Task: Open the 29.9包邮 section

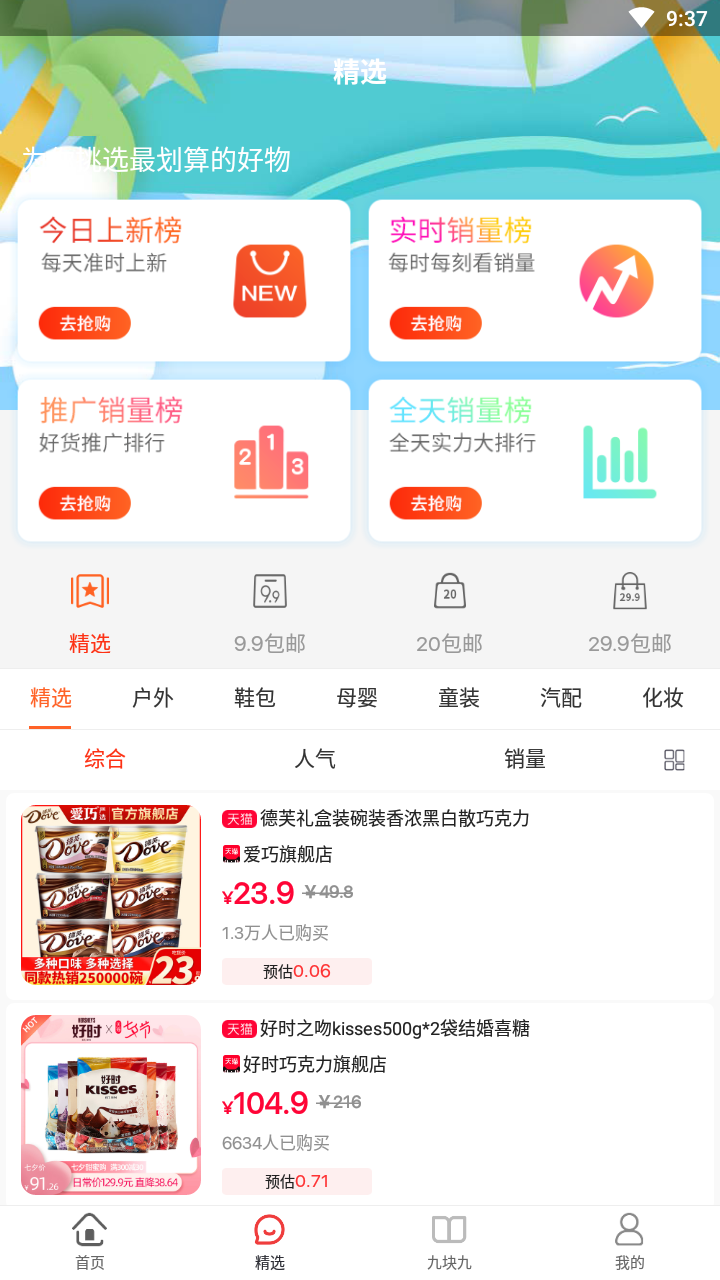Action: [x=629, y=613]
